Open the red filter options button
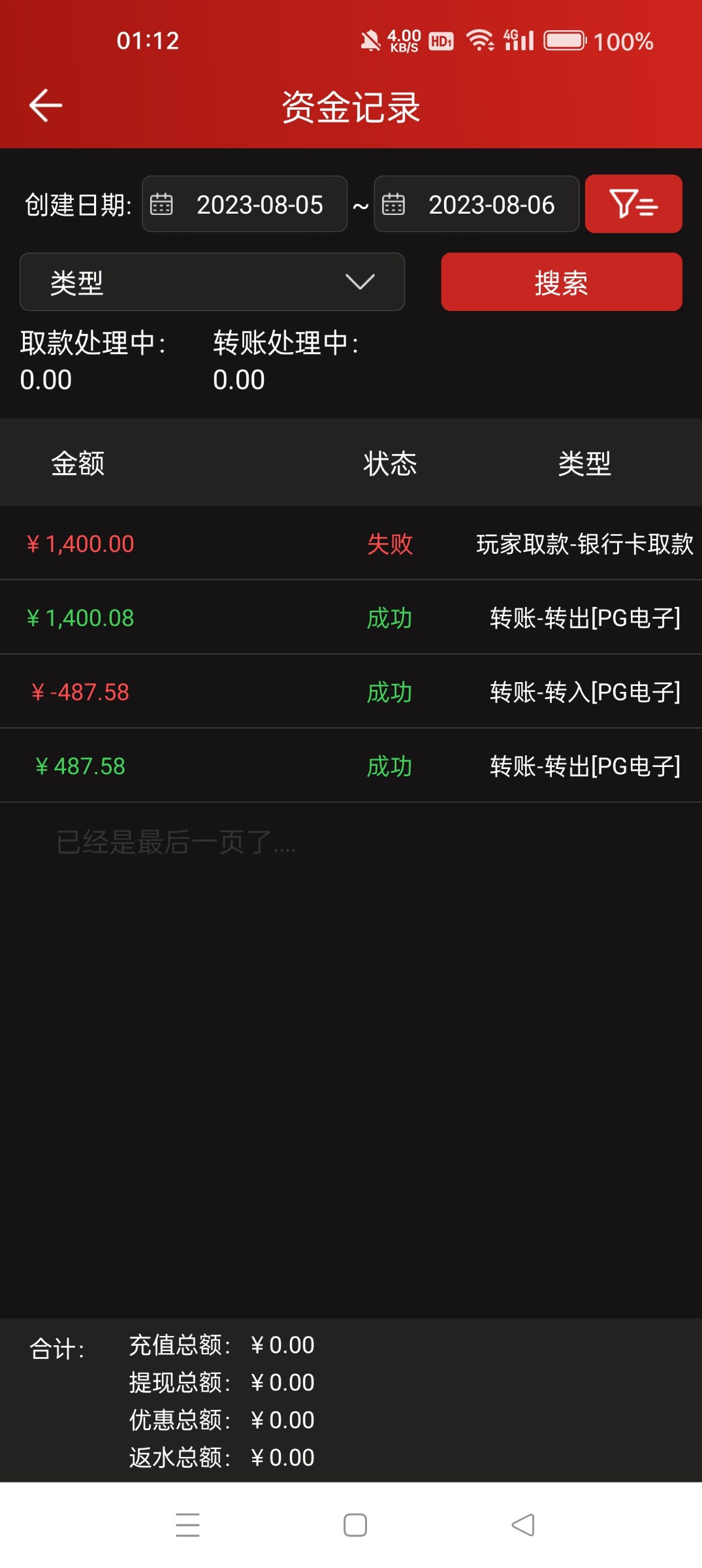This screenshot has height=1568, width=702. (x=633, y=204)
